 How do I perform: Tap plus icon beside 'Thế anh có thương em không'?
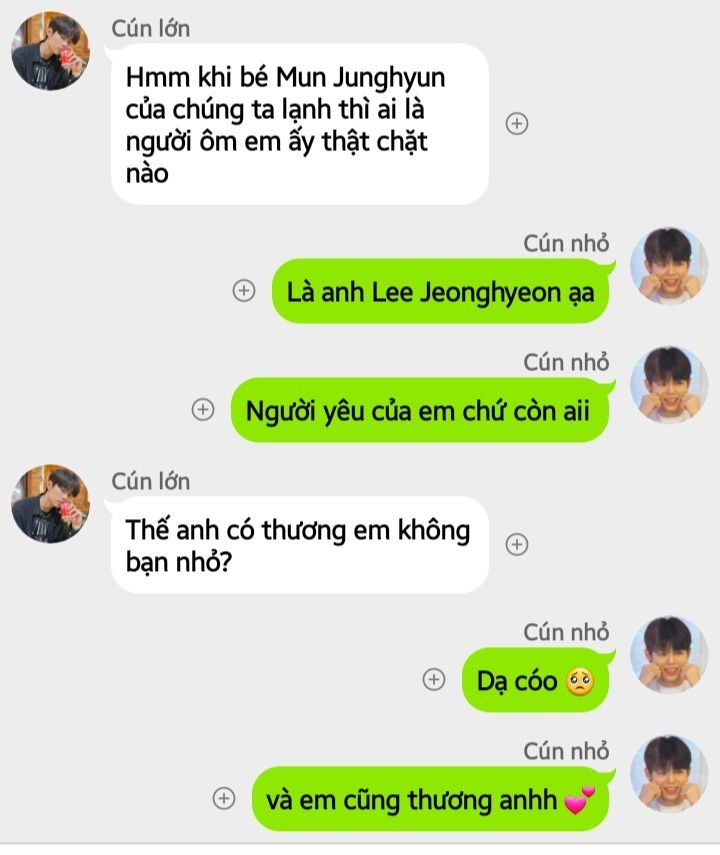[x=517, y=544]
